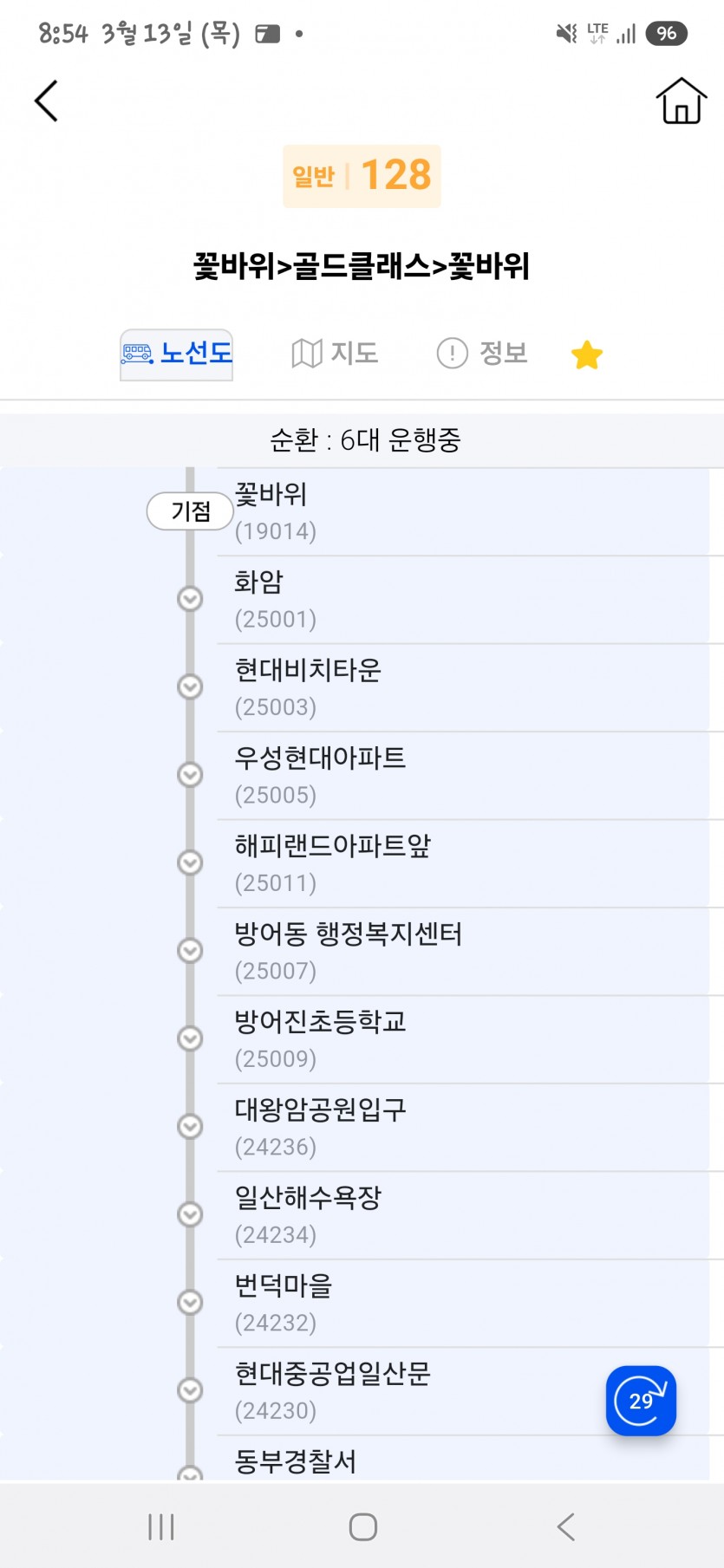
Task: Select 해피랜드아파트앞 stop
Action: (x=470, y=864)
